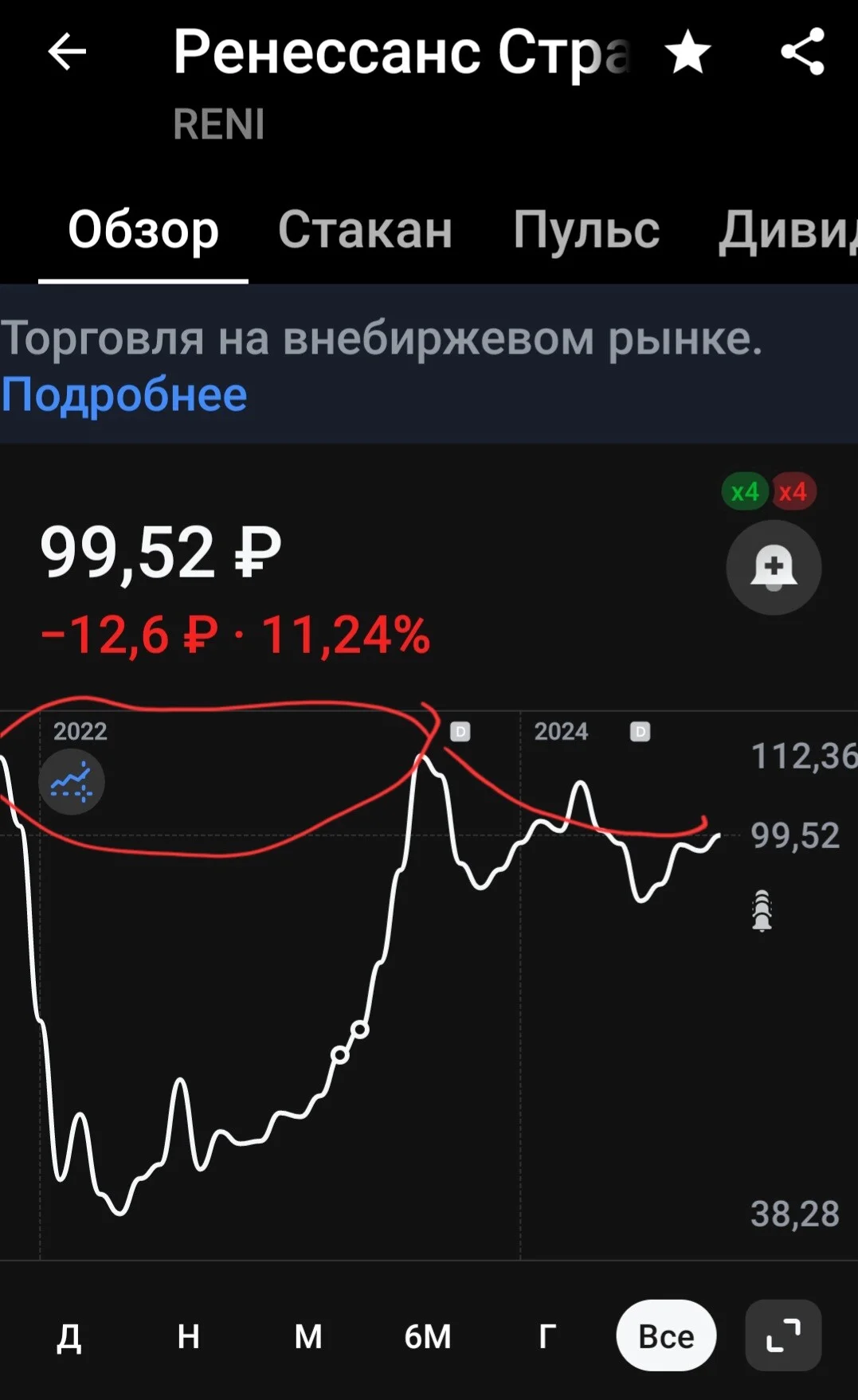Select the Н week timeframe
The width and height of the screenshot is (858, 1400).
click(x=189, y=1336)
